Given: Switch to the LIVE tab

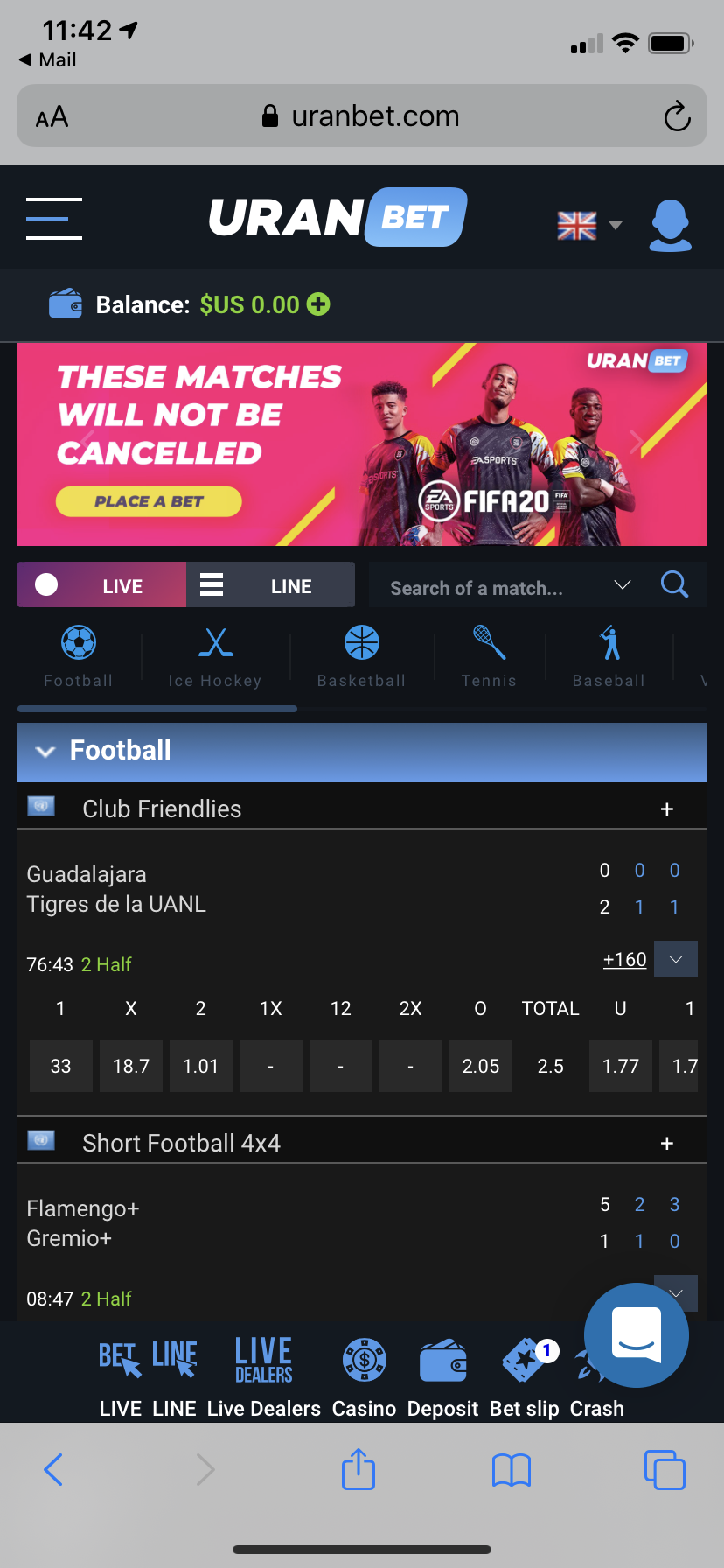Looking at the screenshot, I should (x=102, y=585).
